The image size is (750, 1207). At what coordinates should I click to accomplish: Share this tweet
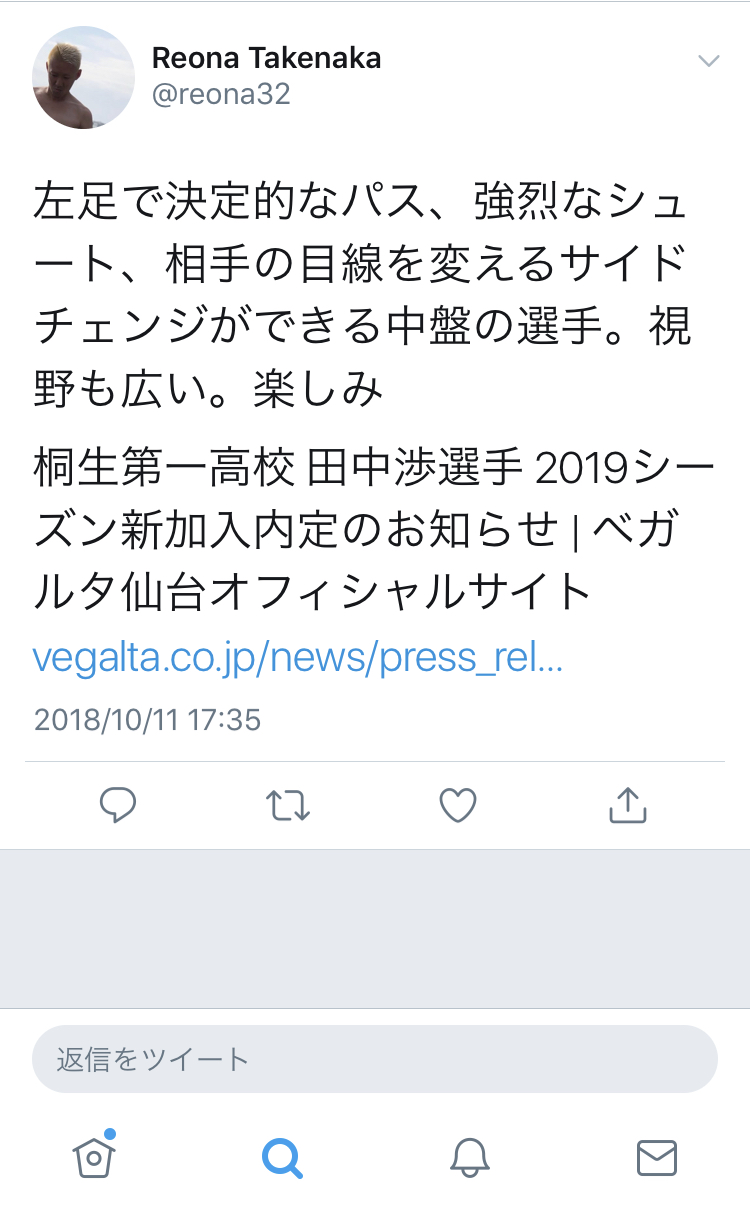628,805
